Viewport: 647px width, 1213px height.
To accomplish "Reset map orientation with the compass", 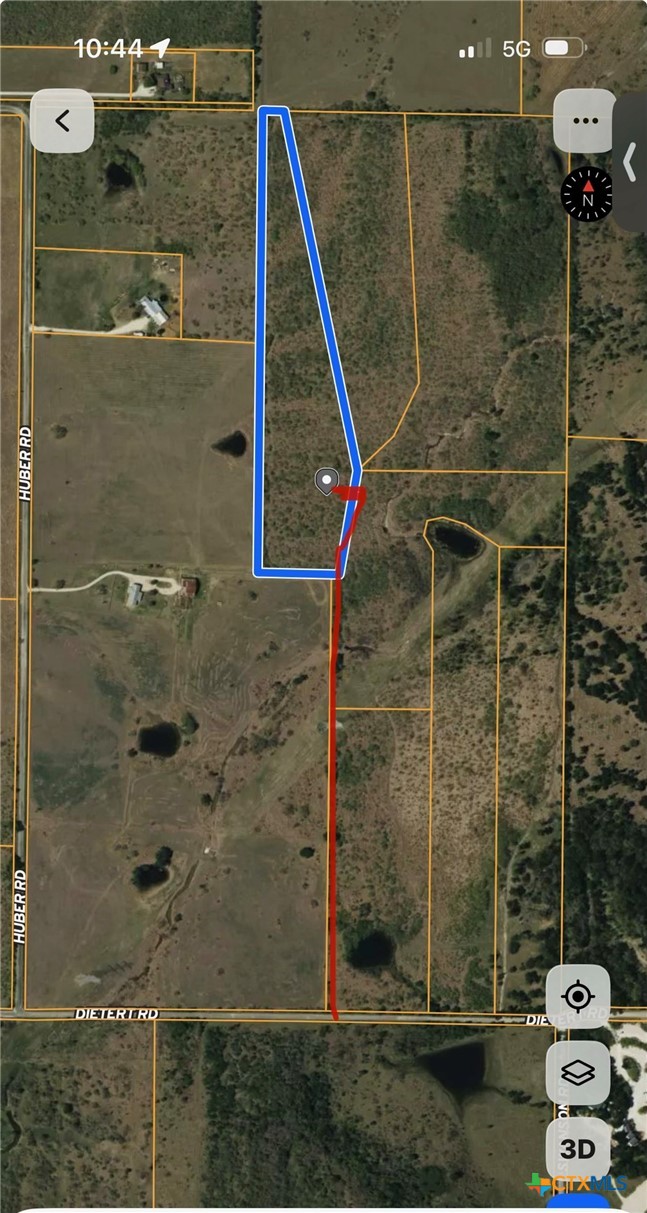I will (587, 193).
